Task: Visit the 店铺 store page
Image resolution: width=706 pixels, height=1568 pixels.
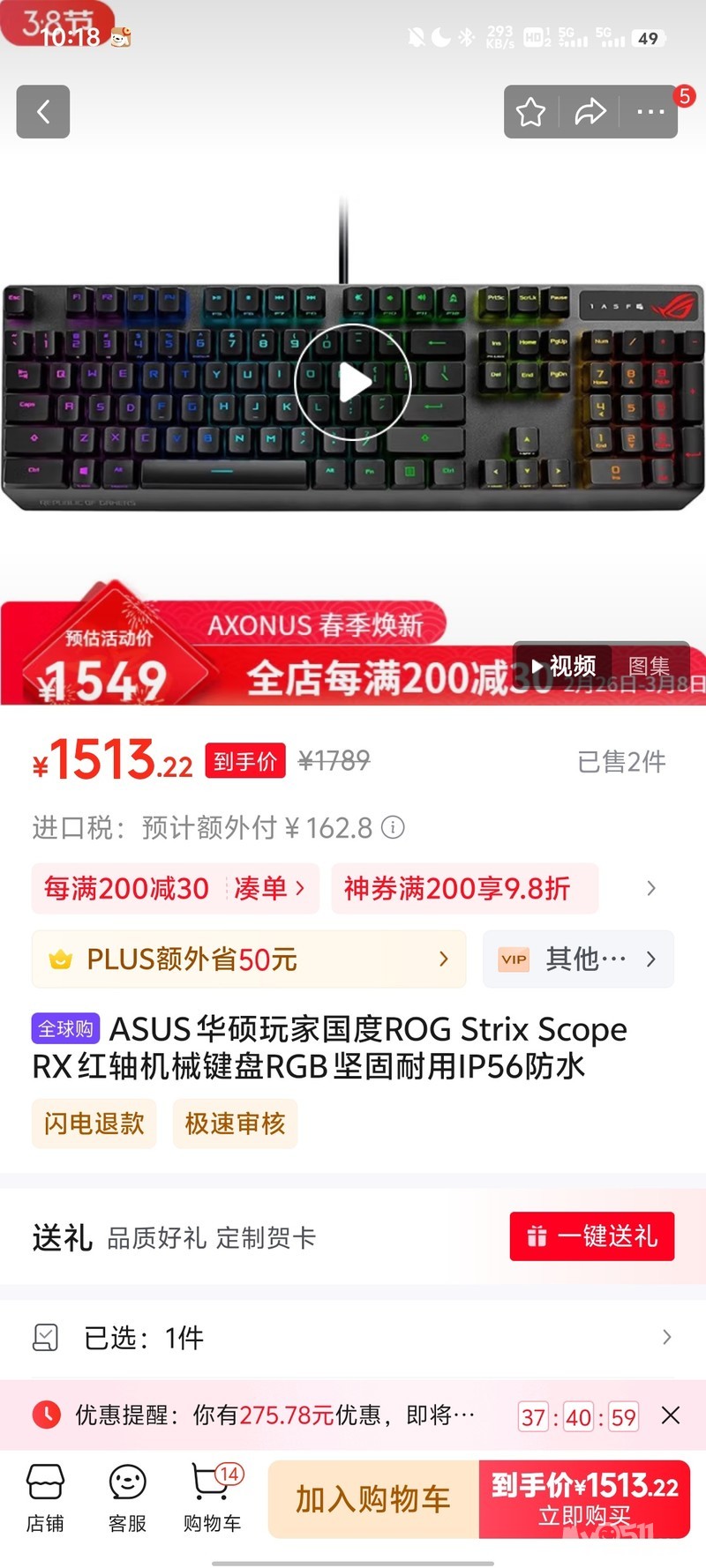Action: (45, 1498)
